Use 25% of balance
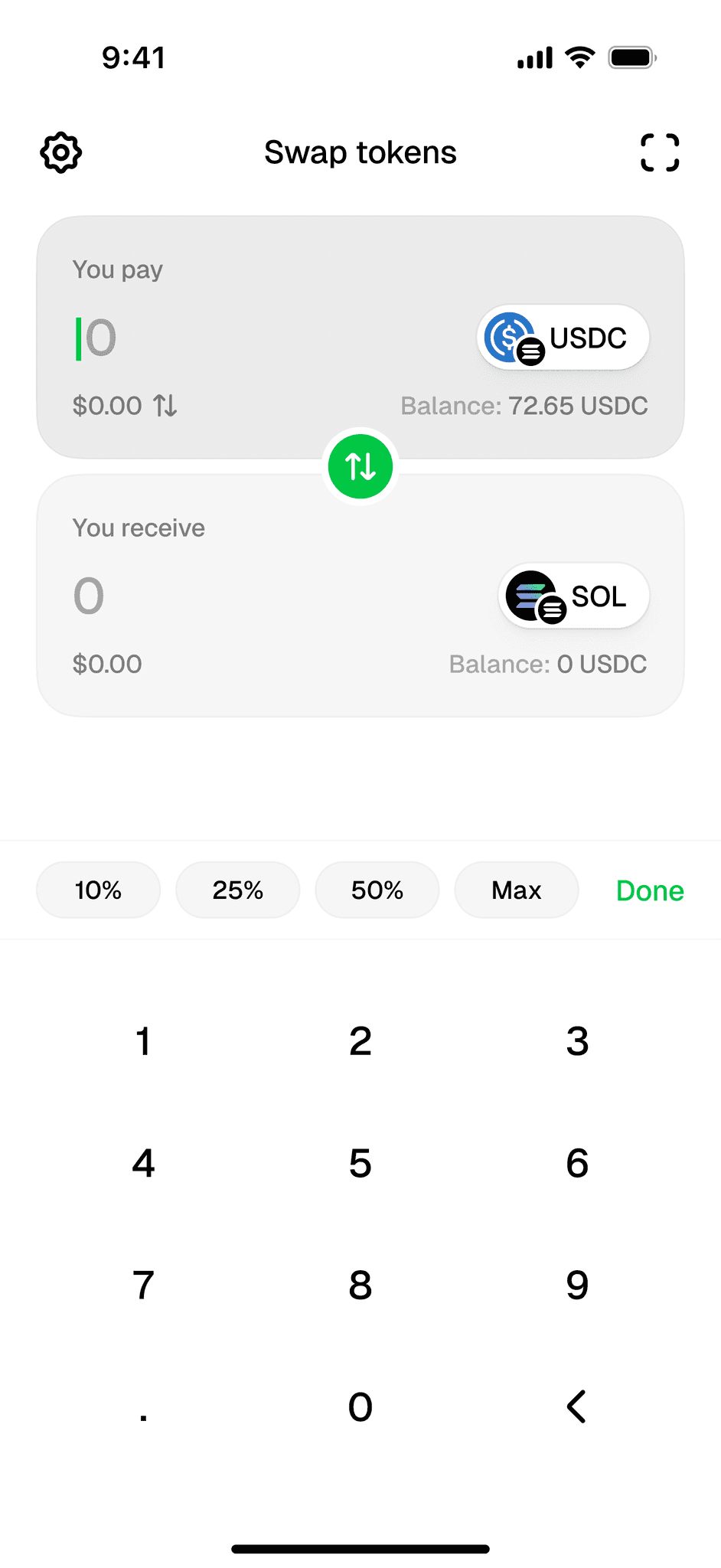The image size is (721, 1568). [x=238, y=890]
